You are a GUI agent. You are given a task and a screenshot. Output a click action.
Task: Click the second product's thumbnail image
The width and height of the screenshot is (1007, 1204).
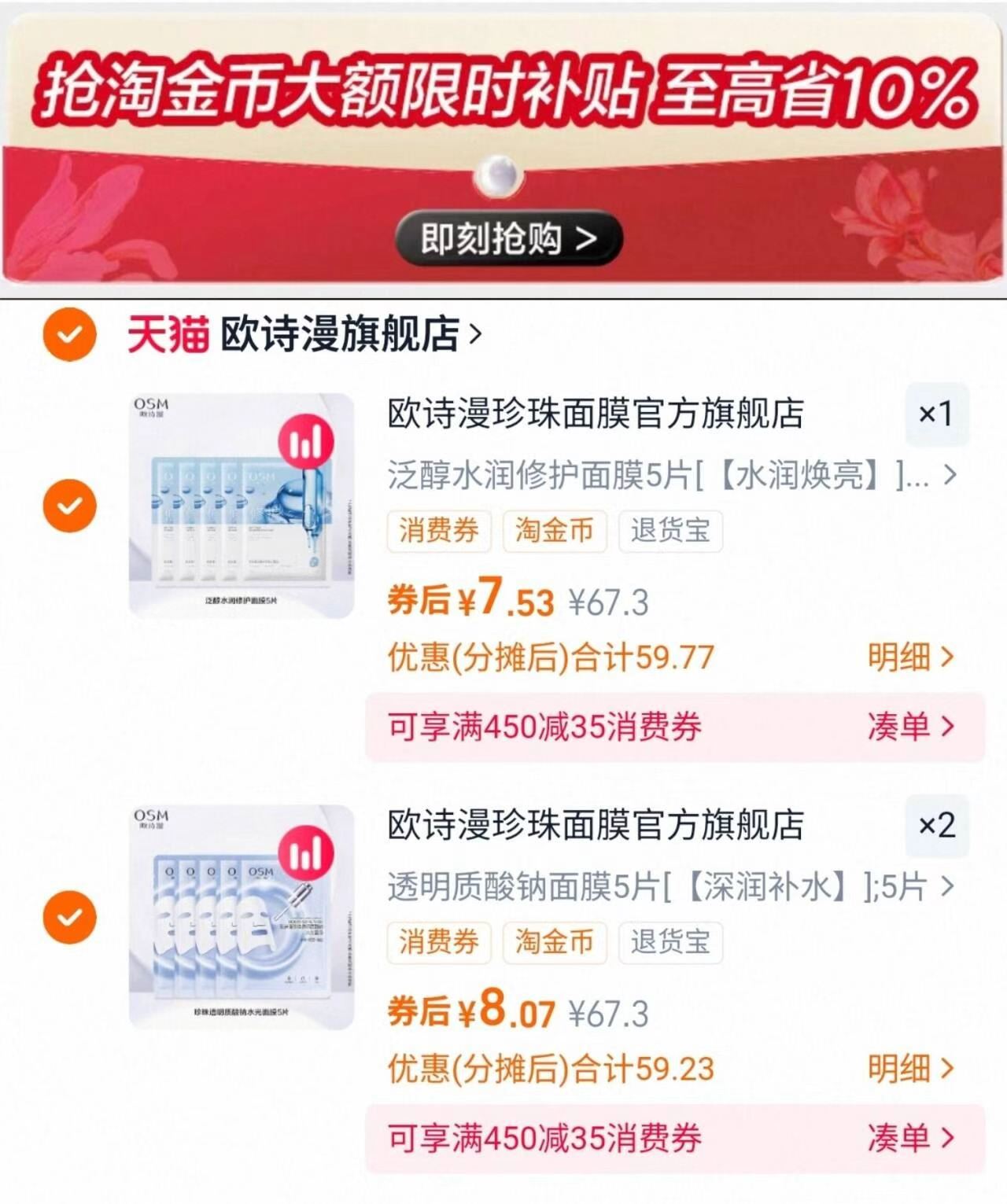[228, 912]
